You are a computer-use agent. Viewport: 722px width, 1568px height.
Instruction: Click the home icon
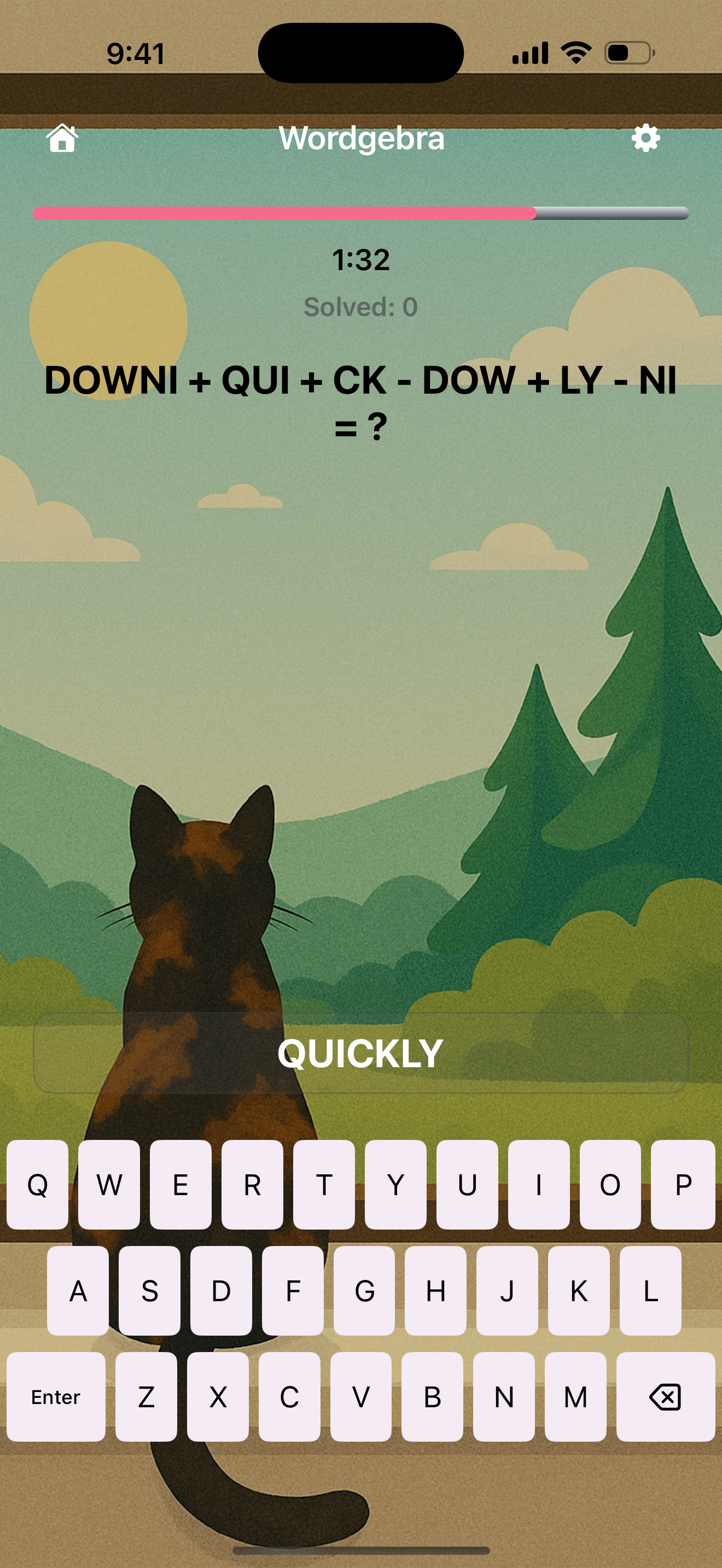63,139
